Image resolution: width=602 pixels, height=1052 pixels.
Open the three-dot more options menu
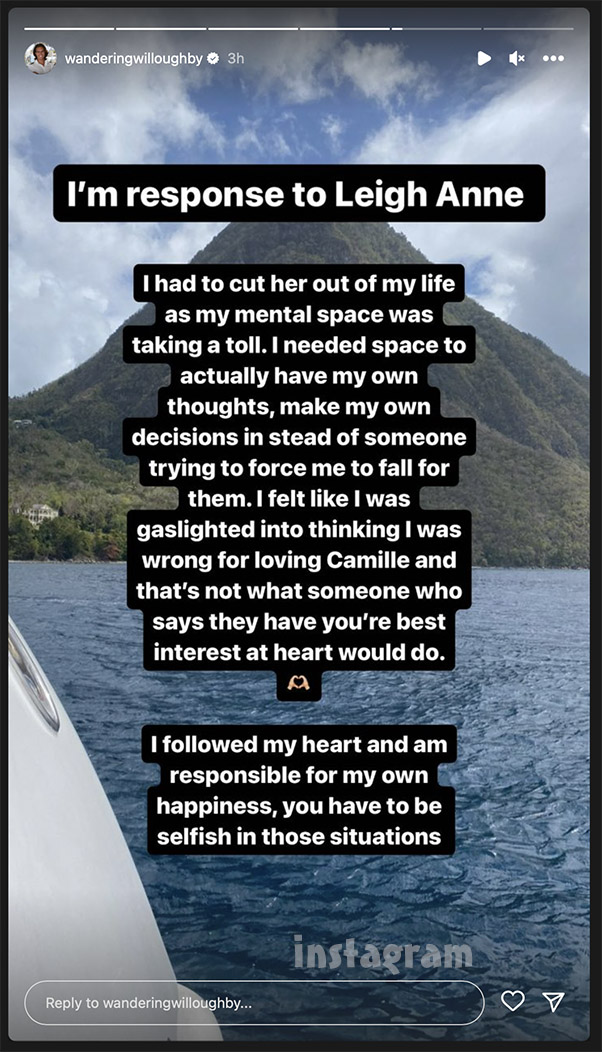(553, 59)
